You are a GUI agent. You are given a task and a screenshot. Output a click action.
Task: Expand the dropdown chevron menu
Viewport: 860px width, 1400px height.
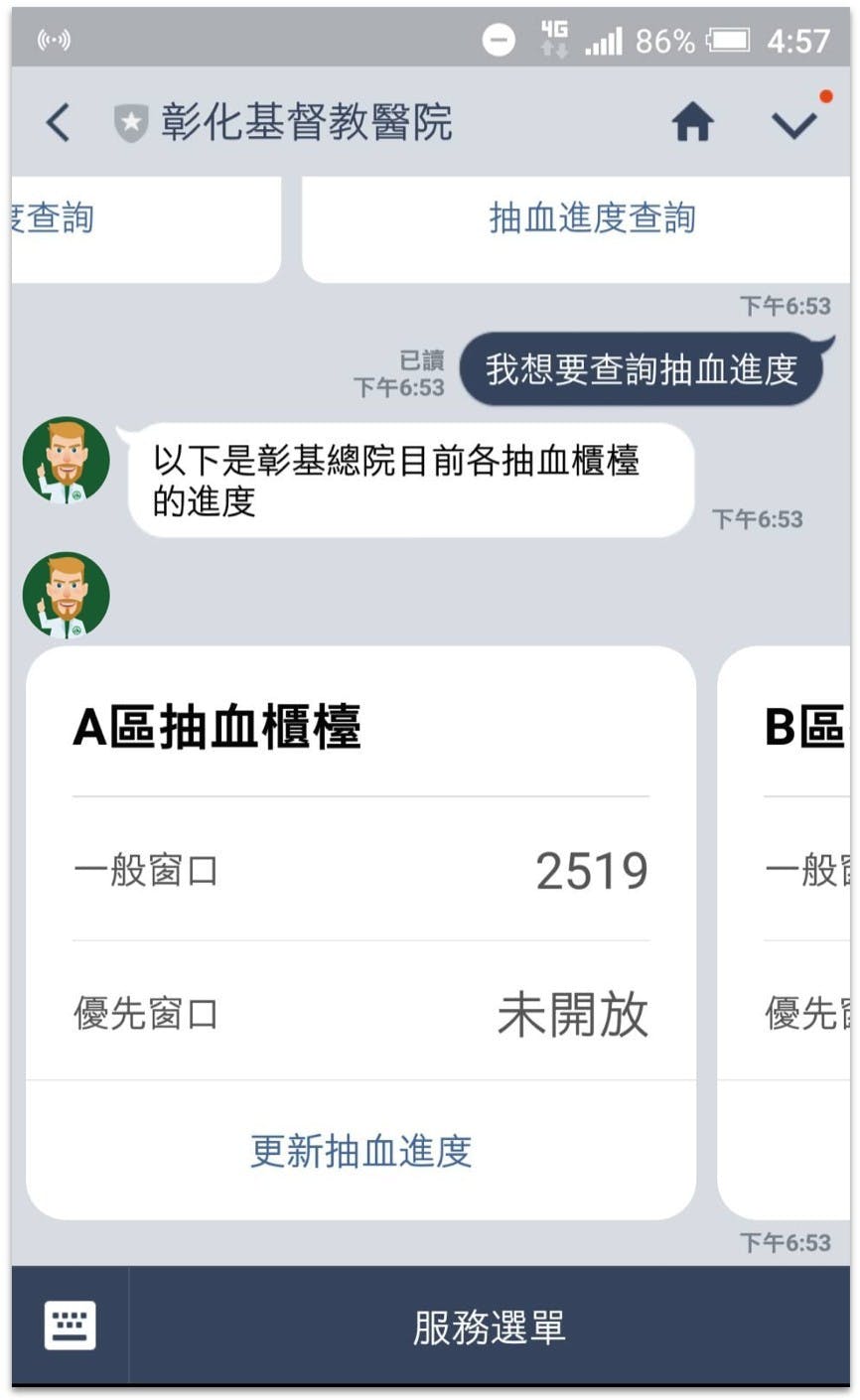click(794, 124)
